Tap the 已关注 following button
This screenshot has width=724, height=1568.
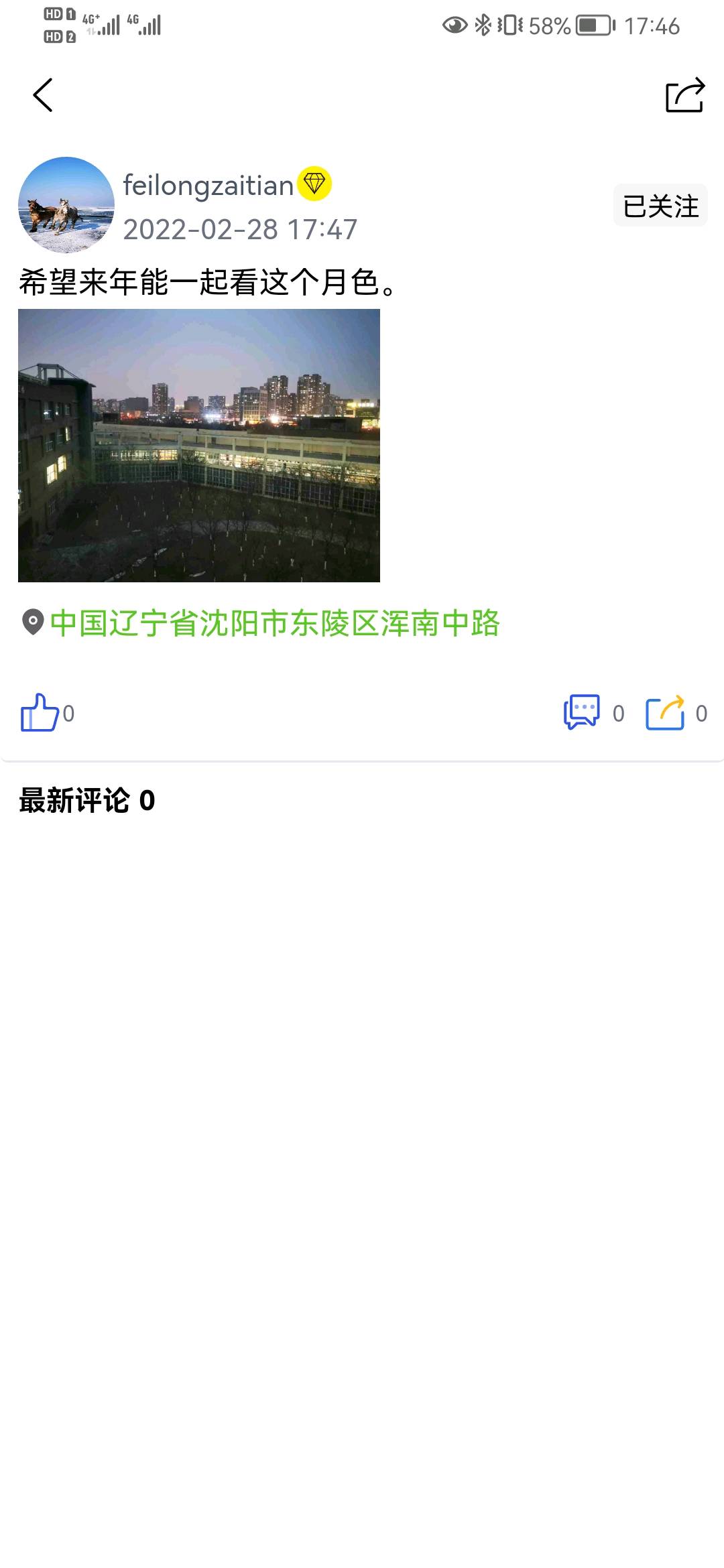point(660,206)
